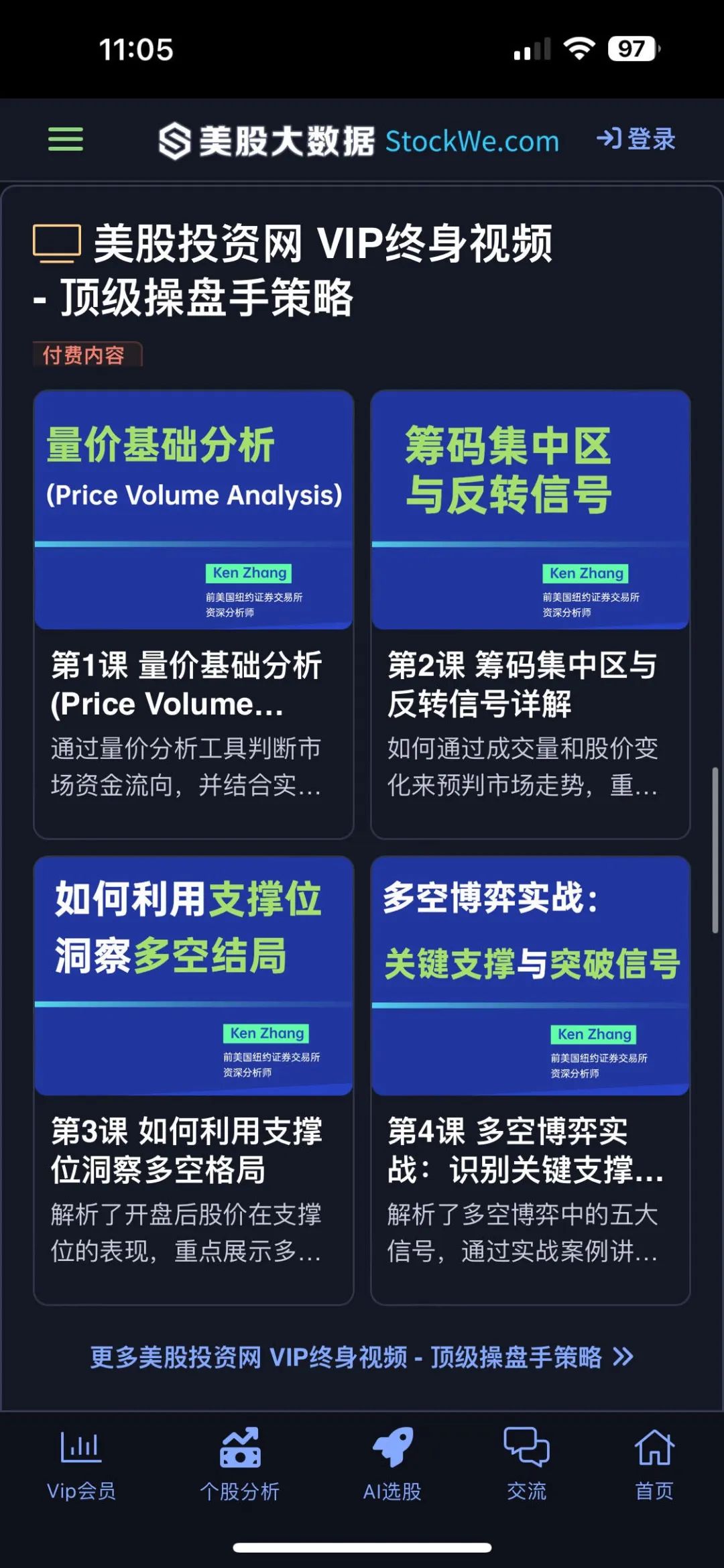Image resolution: width=724 pixels, height=1568 pixels.
Task: Go to the 交流 tab
Action: [x=526, y=1466]
